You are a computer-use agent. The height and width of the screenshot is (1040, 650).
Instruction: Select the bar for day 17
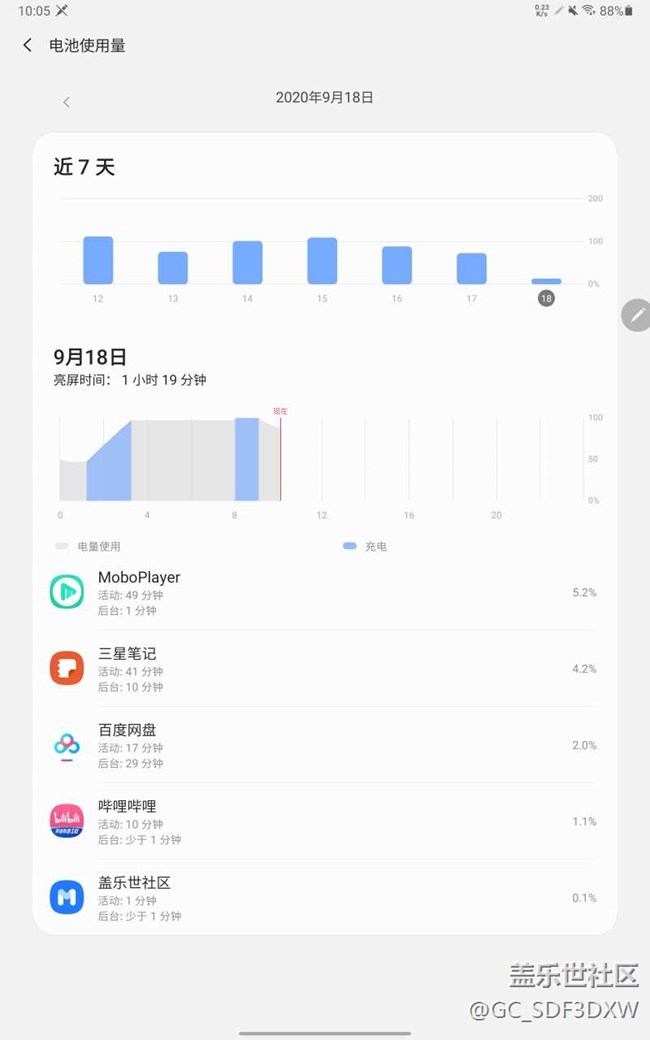coord(472,268)
